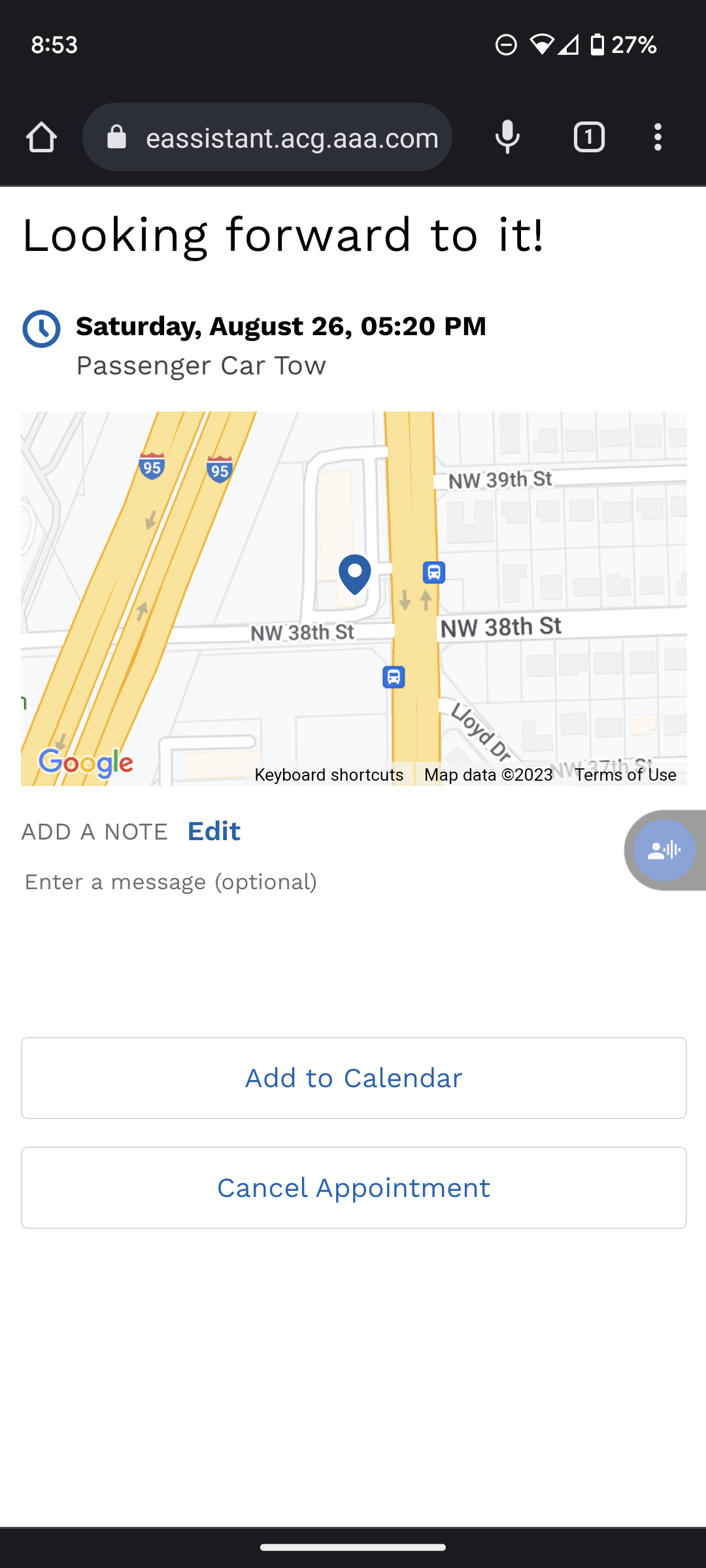The width and height of the screenshot is (706, 1568).
Task: Open the browser overflow menu
Action: click(x=658, y=137)
